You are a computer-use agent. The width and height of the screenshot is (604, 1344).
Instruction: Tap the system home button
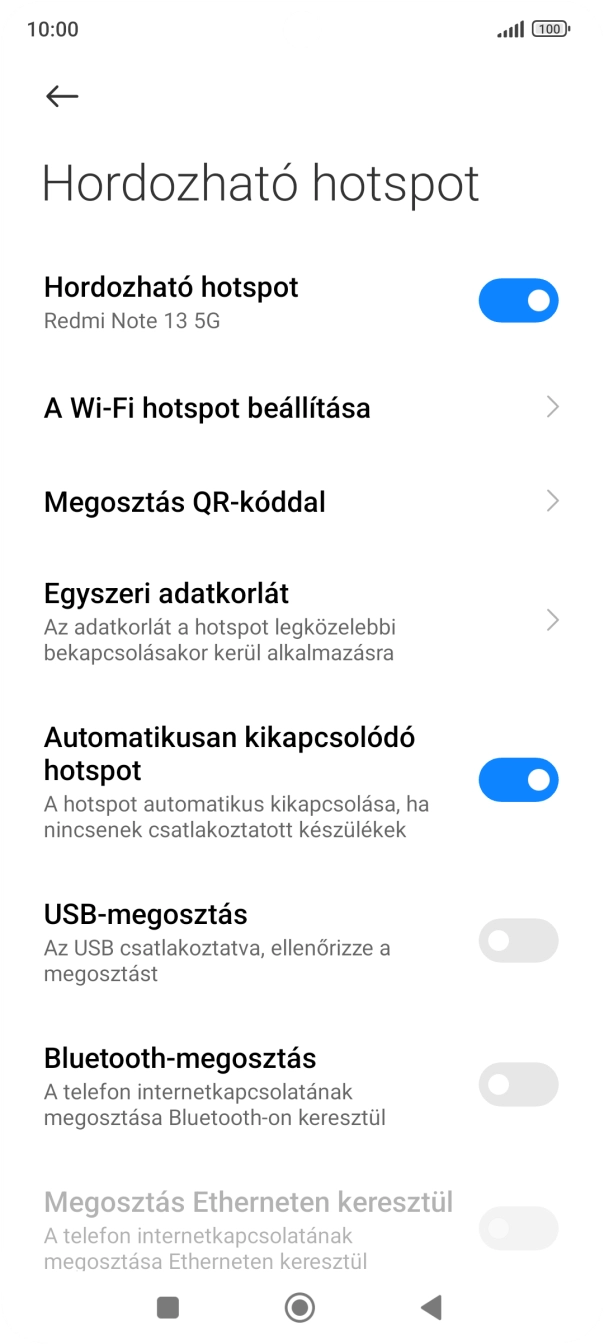tap(300, 1307)
